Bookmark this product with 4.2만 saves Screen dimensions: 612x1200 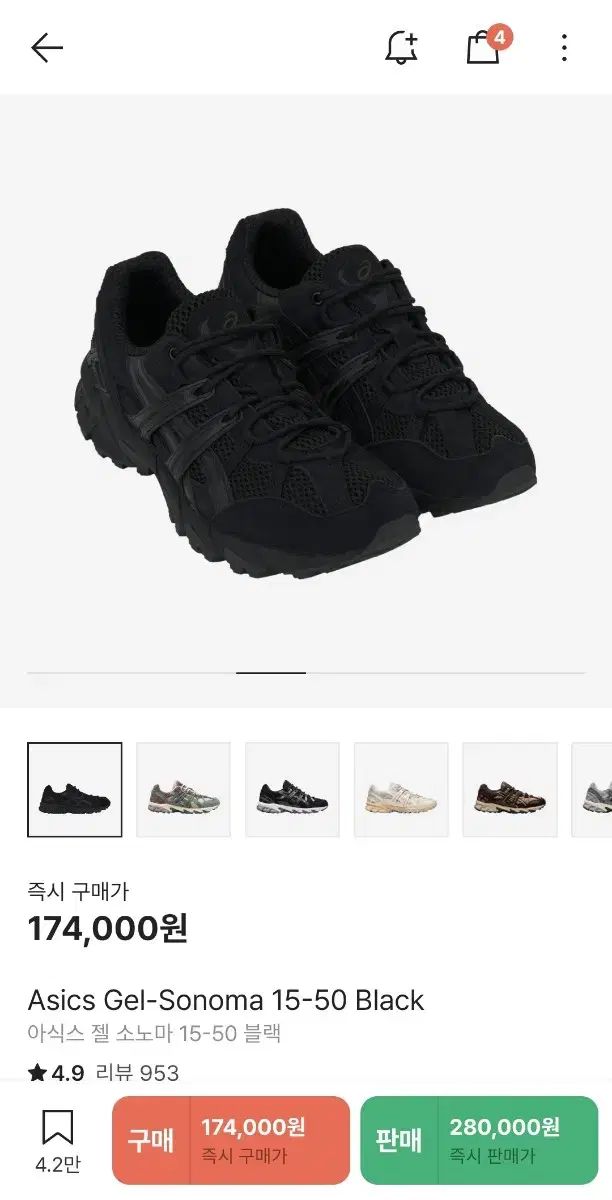(x=57, y=1138)
